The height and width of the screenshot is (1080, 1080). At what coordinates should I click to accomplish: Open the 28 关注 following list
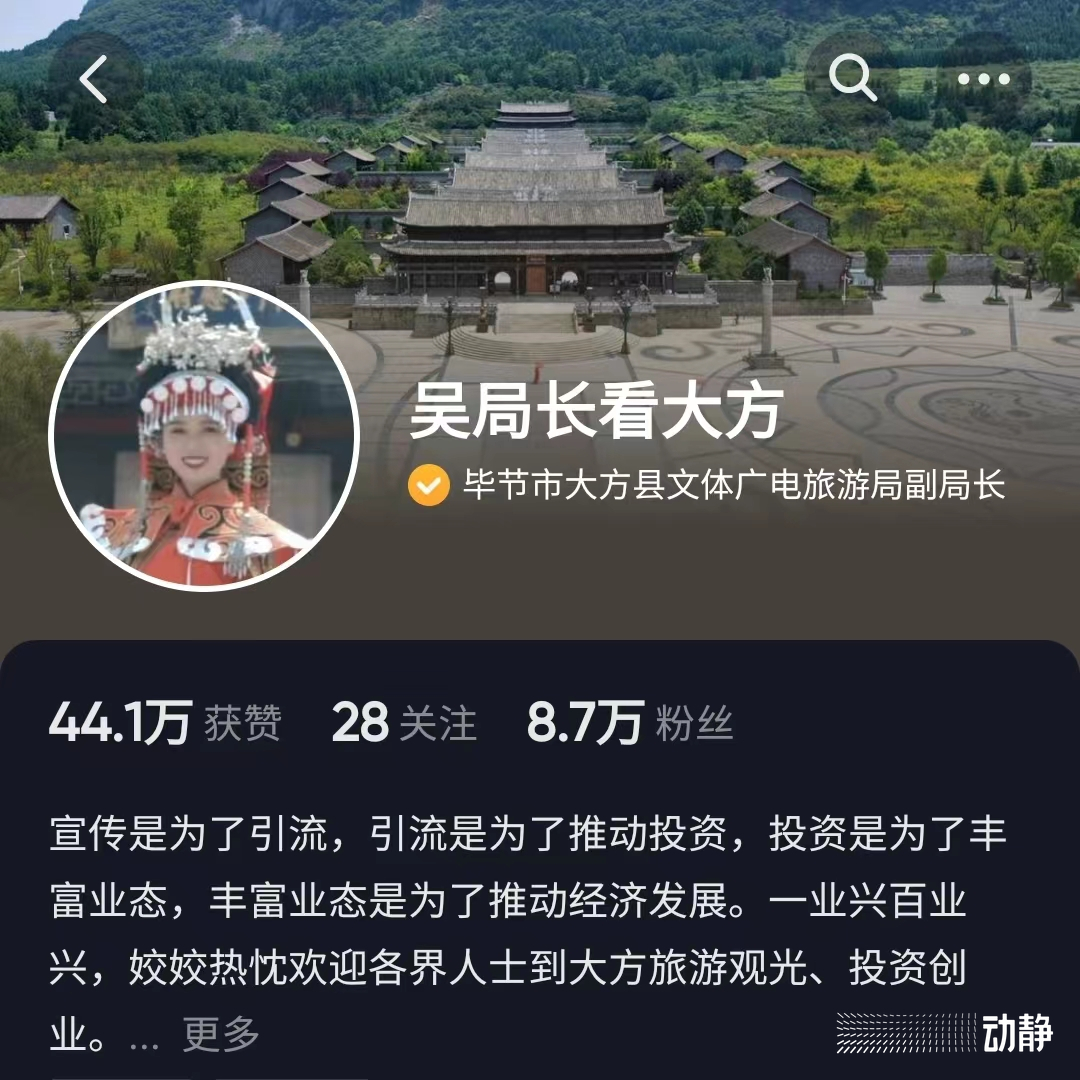pyautogui.click(x=404, y=723)
